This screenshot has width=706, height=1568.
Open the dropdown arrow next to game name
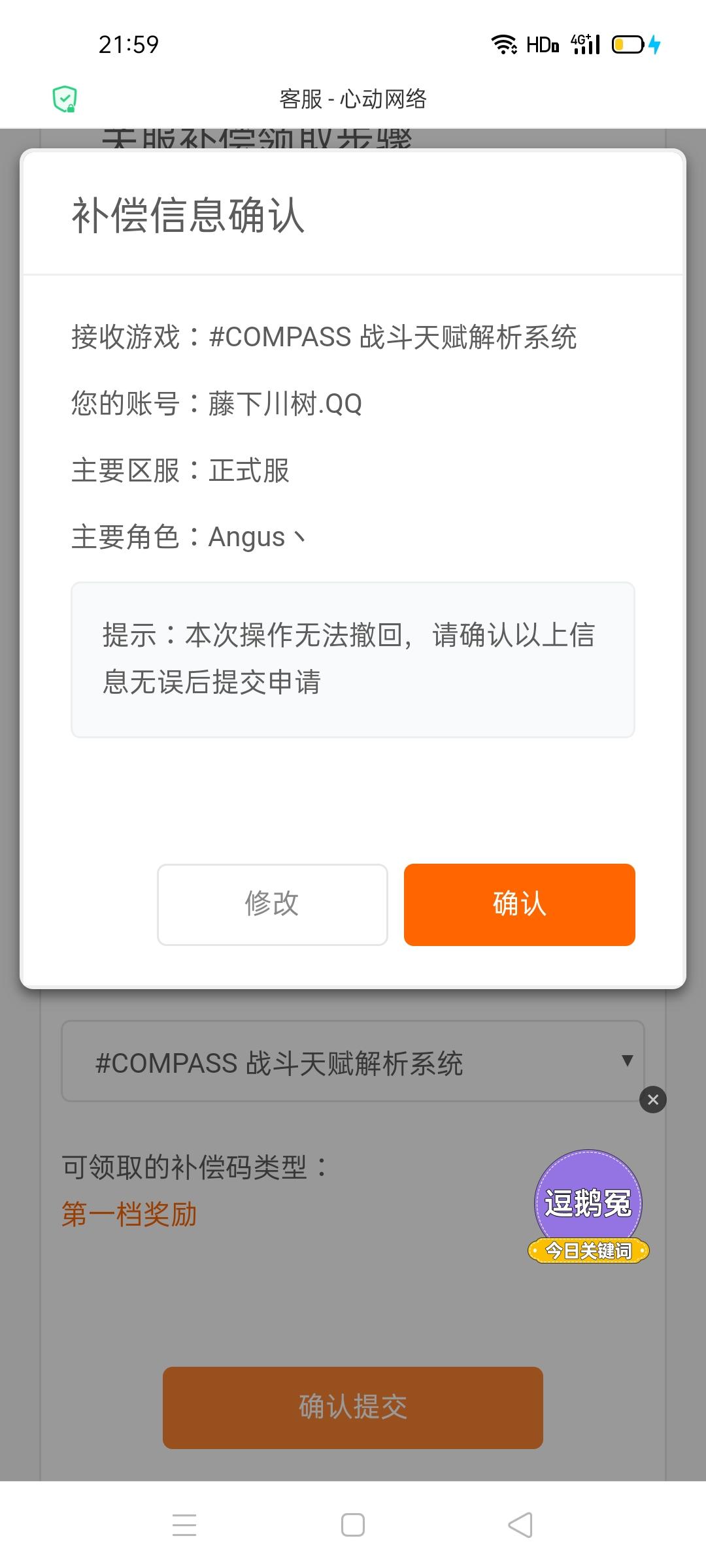tap(626, 1060)
